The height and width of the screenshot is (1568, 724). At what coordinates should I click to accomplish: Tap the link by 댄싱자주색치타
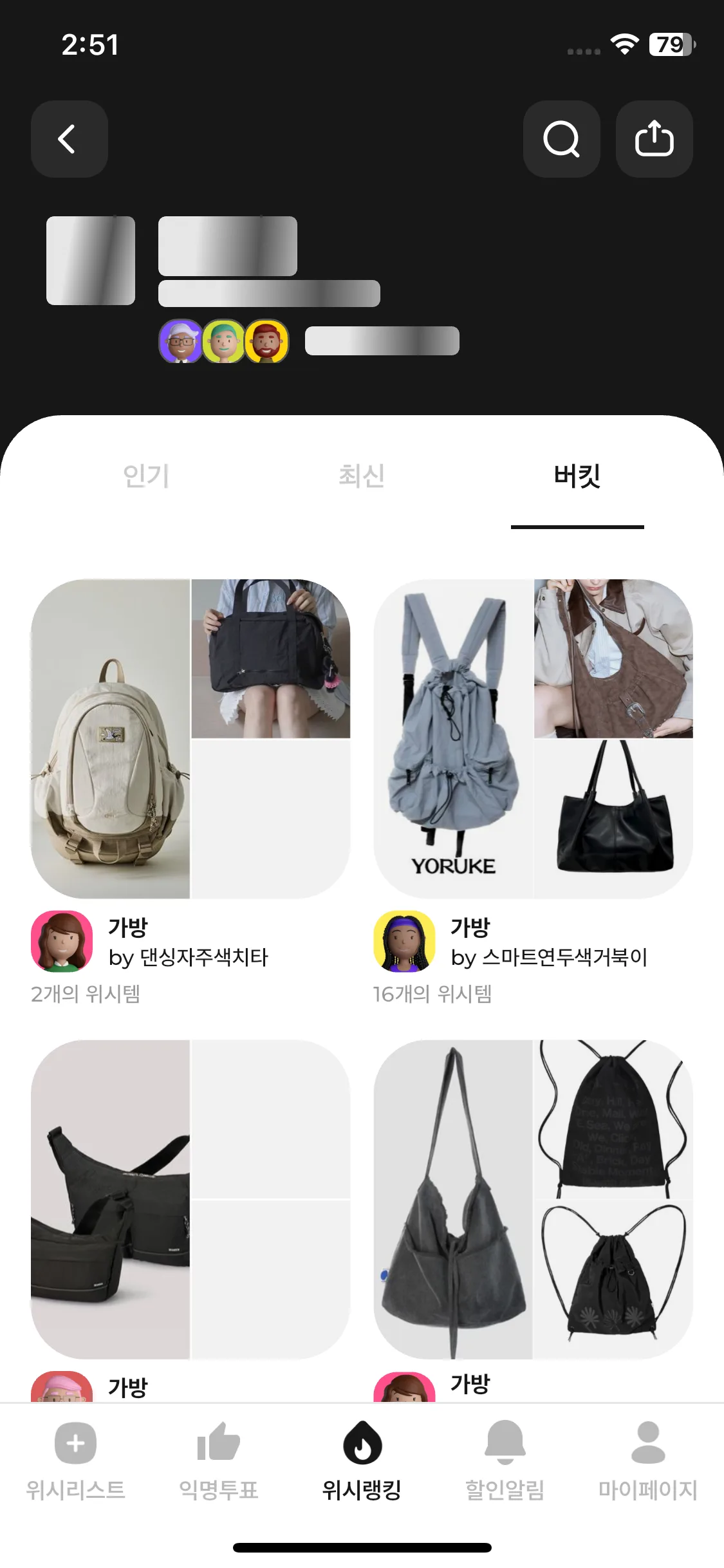pos(190,957)
